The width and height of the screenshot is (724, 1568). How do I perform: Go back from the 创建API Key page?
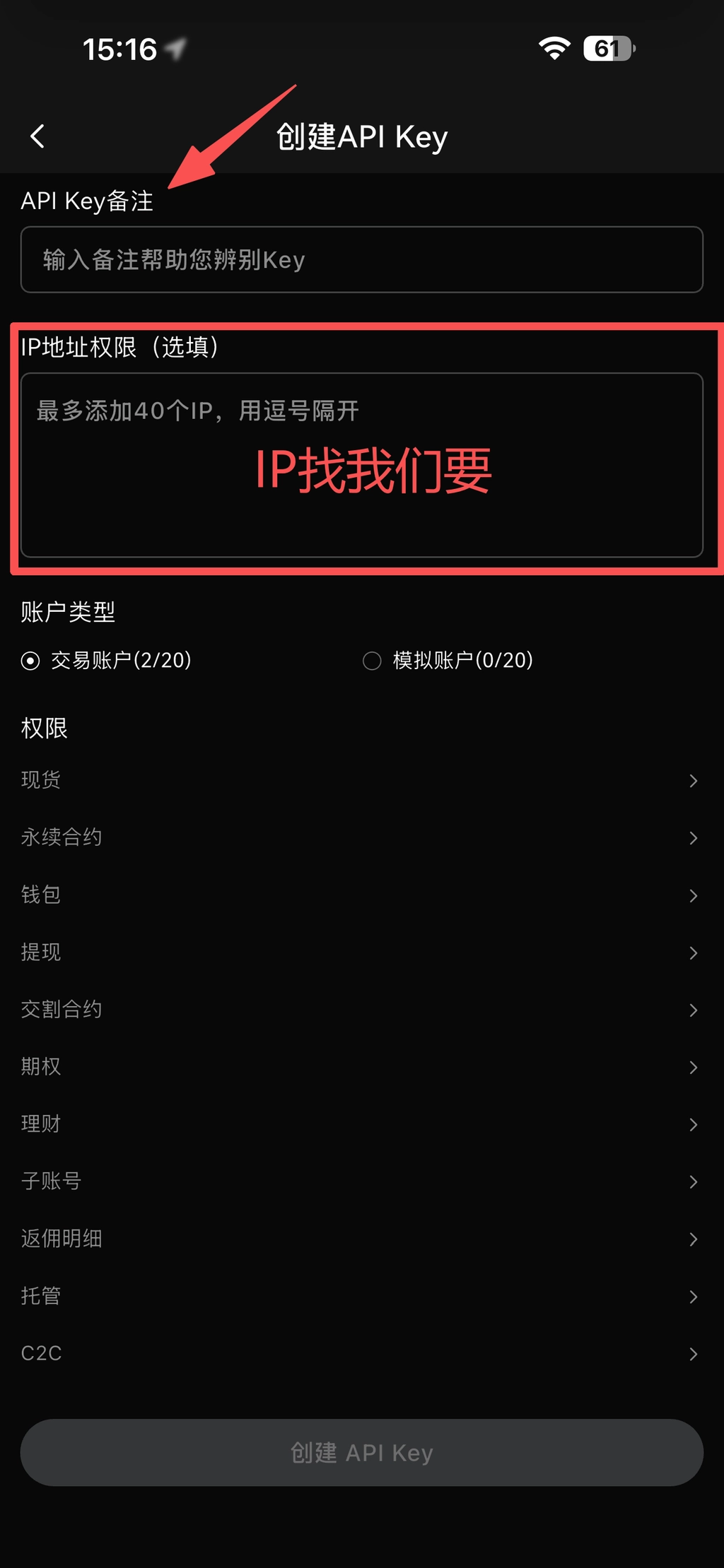pyautogui.click(x=38, y=136)
